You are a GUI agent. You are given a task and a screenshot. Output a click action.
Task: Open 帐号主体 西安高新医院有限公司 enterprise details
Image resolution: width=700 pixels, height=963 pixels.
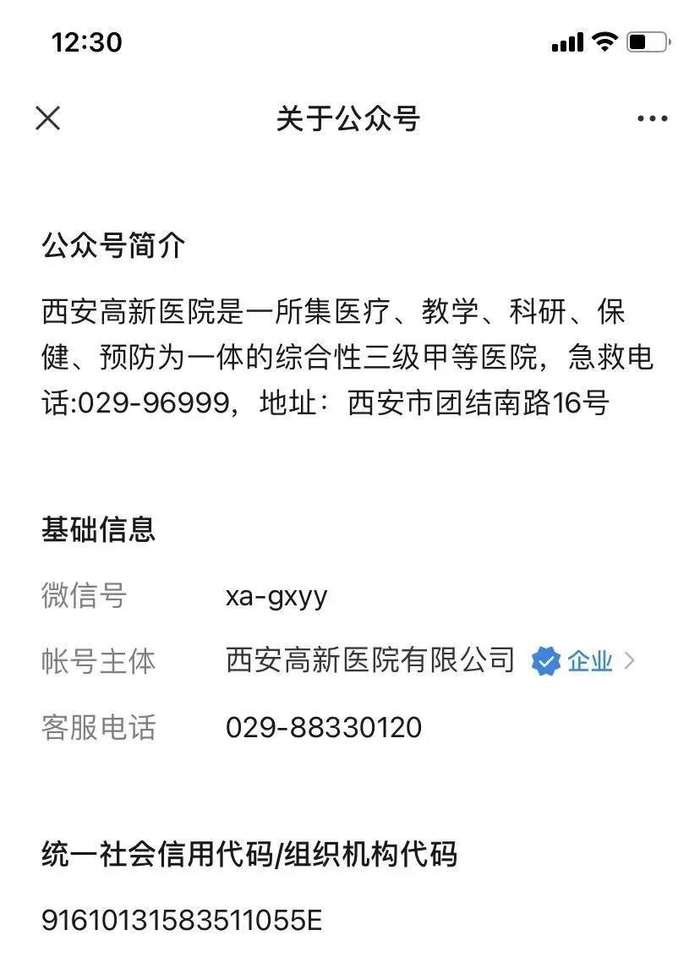(x=430, y=661)
